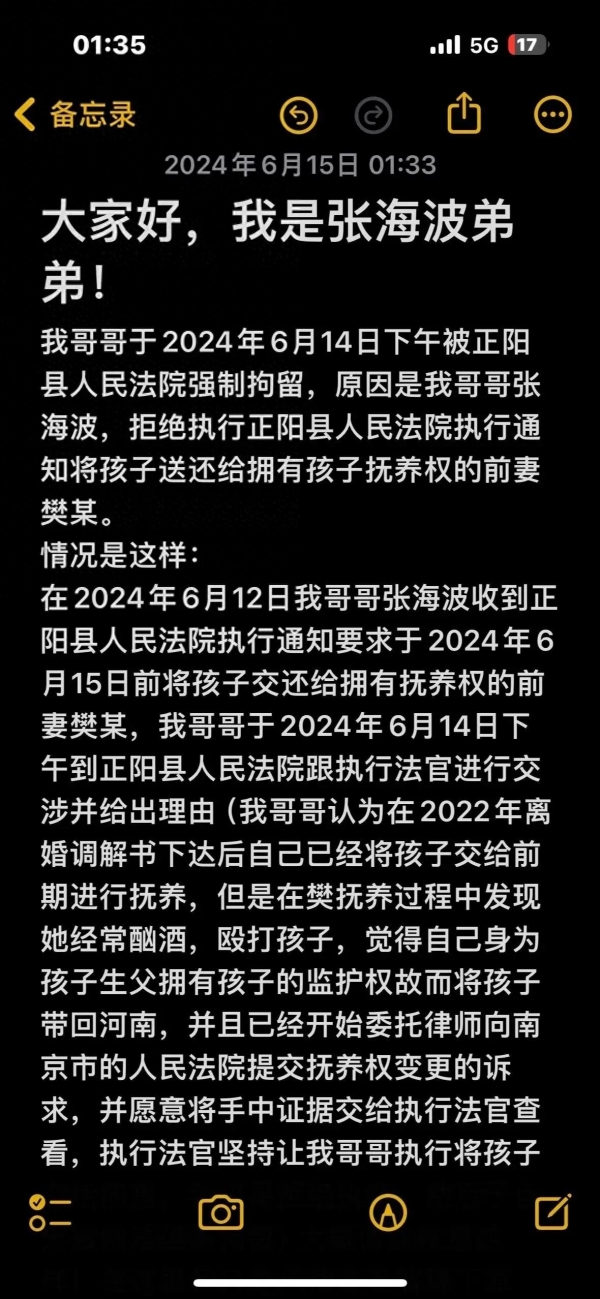Image resolution: width=600 pixels, height=1299 pixels.
Task: Compose a new note
Action: tap(552, 1211)
